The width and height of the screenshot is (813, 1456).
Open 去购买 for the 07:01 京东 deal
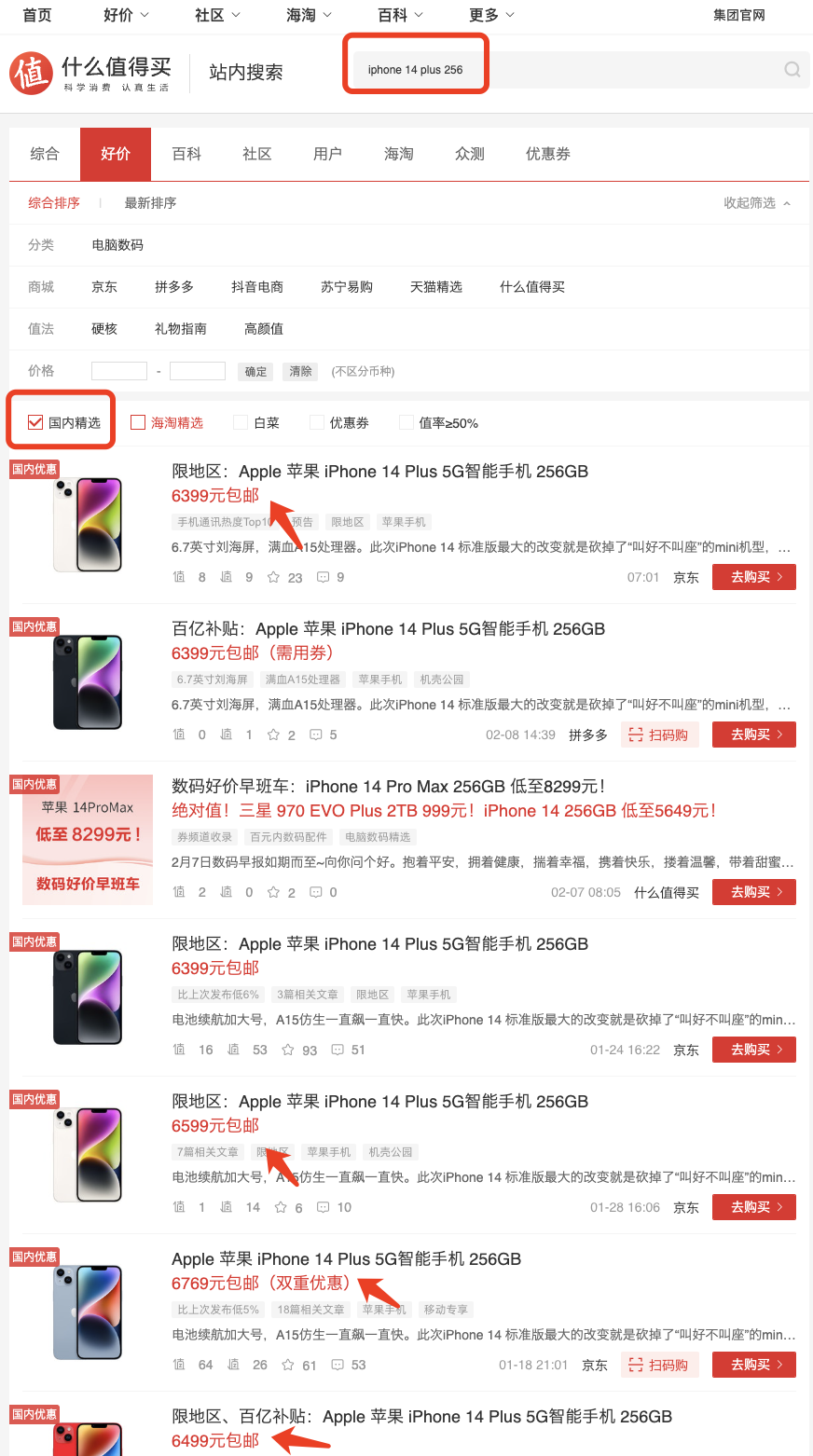[x=754, y=577]
